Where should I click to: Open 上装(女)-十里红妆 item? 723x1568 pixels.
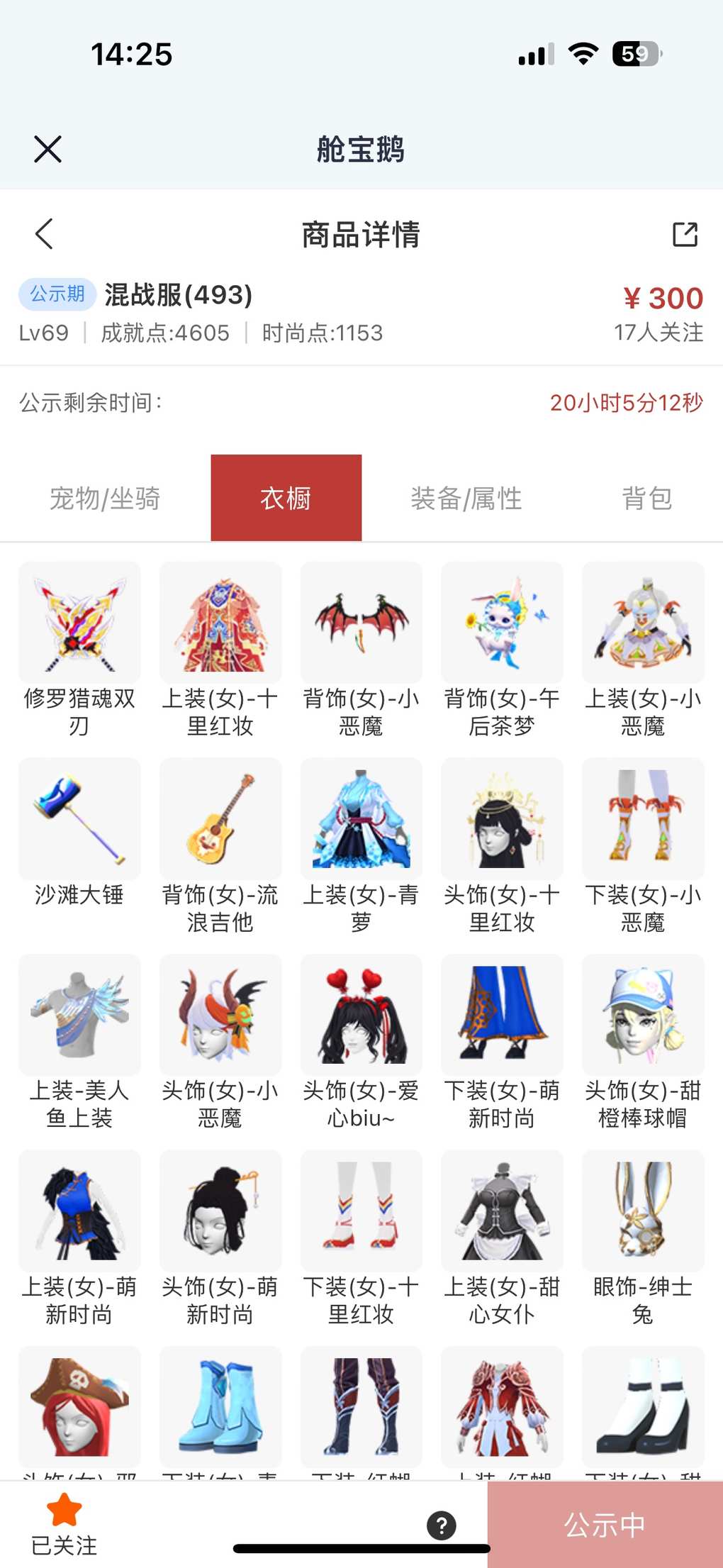pos(220,623)
